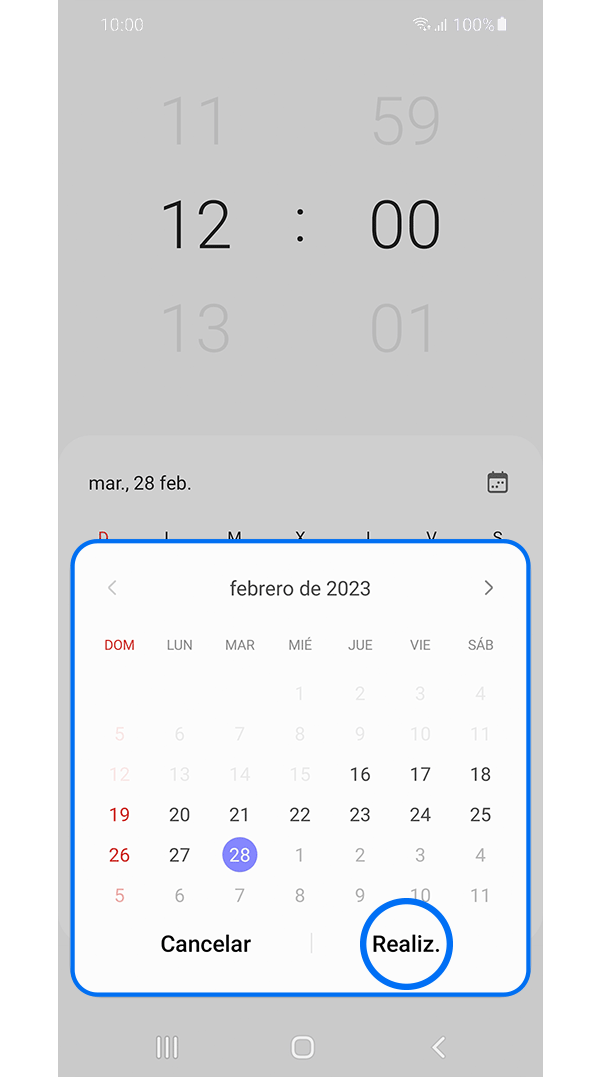Pick February 20
The image size is (600, 1077).
tap(179, 814)
